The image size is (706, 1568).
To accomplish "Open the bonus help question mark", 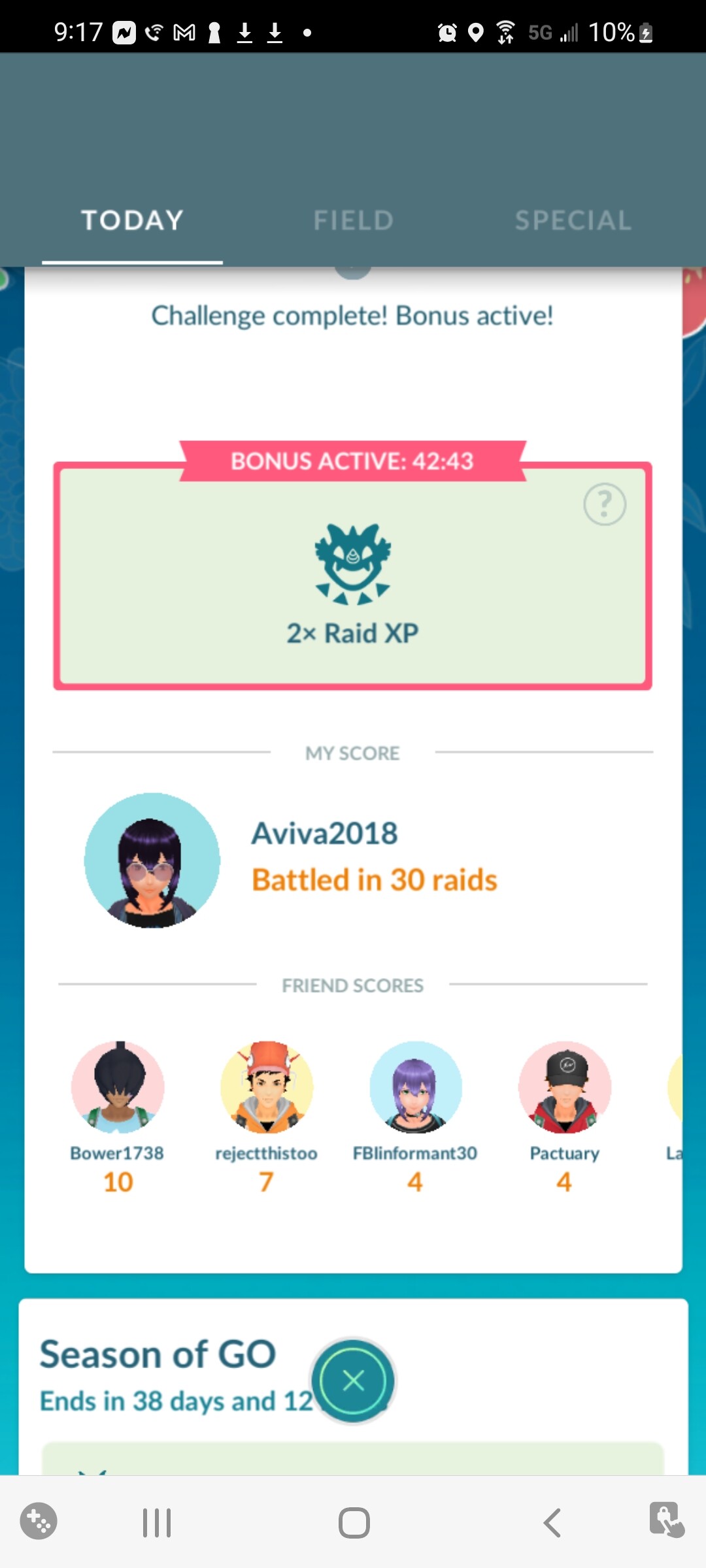I will (x=605, y=504).
